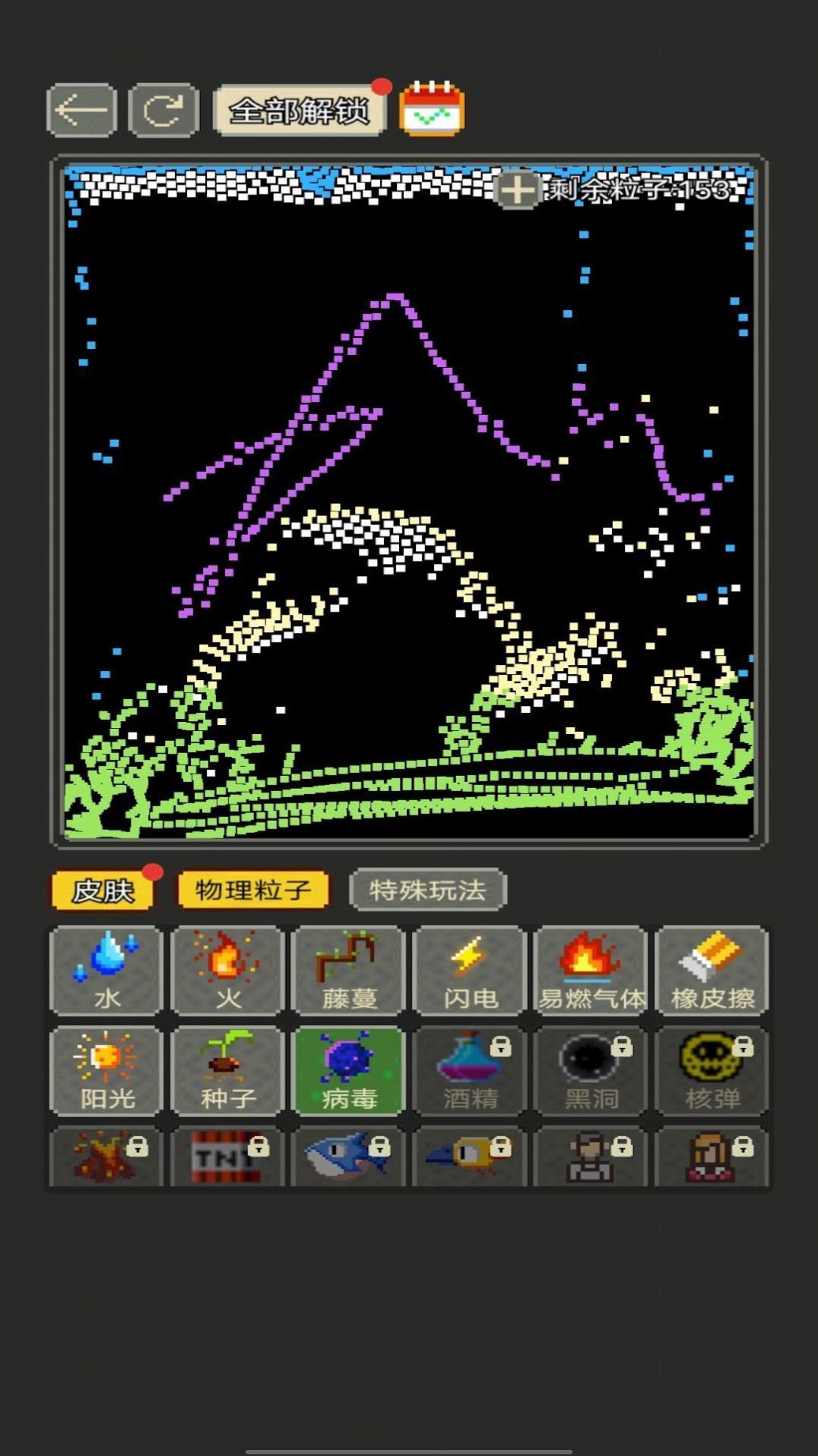Switch to the 物理粒子 tab
This screenshot has width=818, height=1456.
coord(253,890)
